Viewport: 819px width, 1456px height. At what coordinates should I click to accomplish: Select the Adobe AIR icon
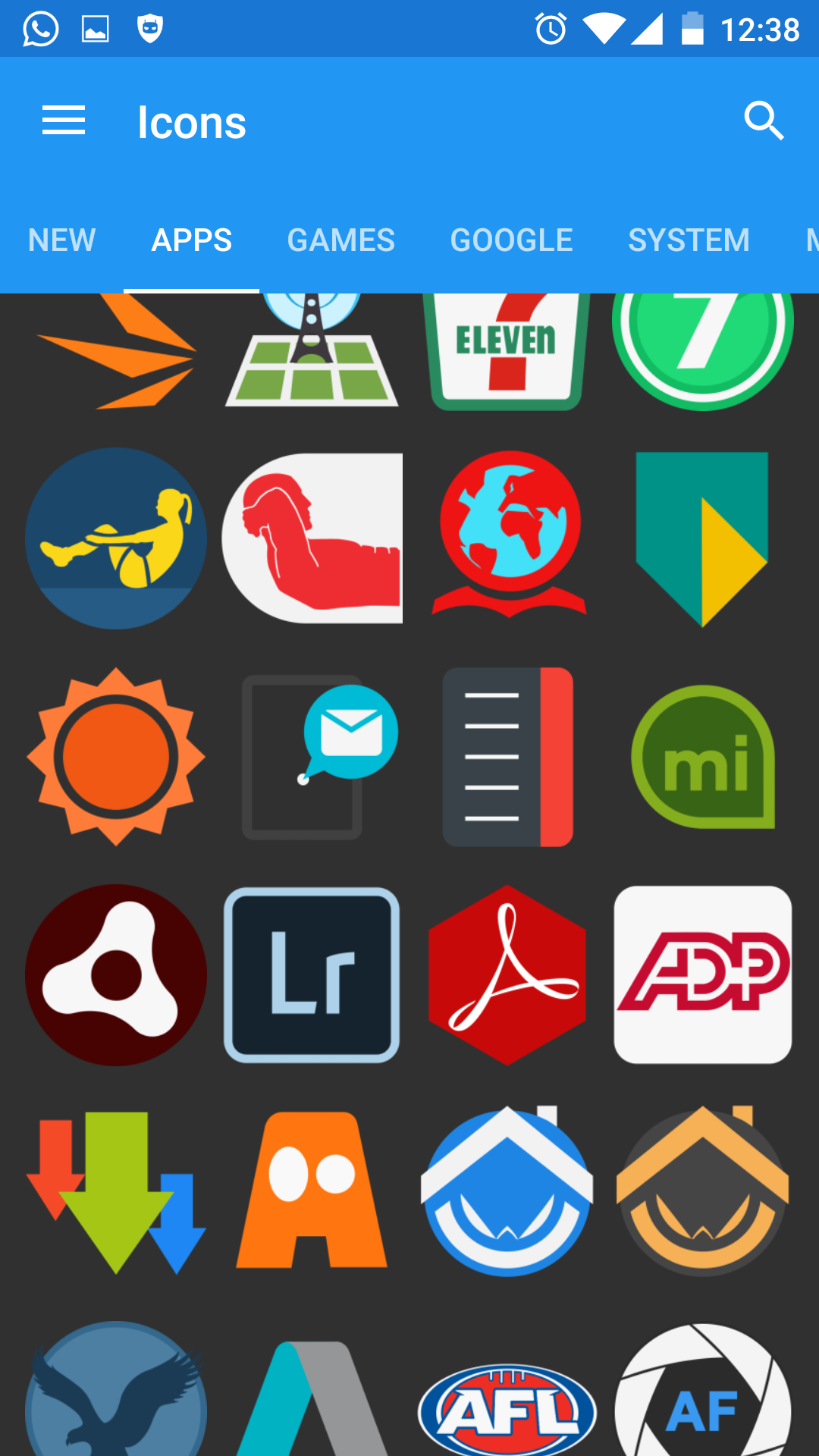click(x=116, y=974)
